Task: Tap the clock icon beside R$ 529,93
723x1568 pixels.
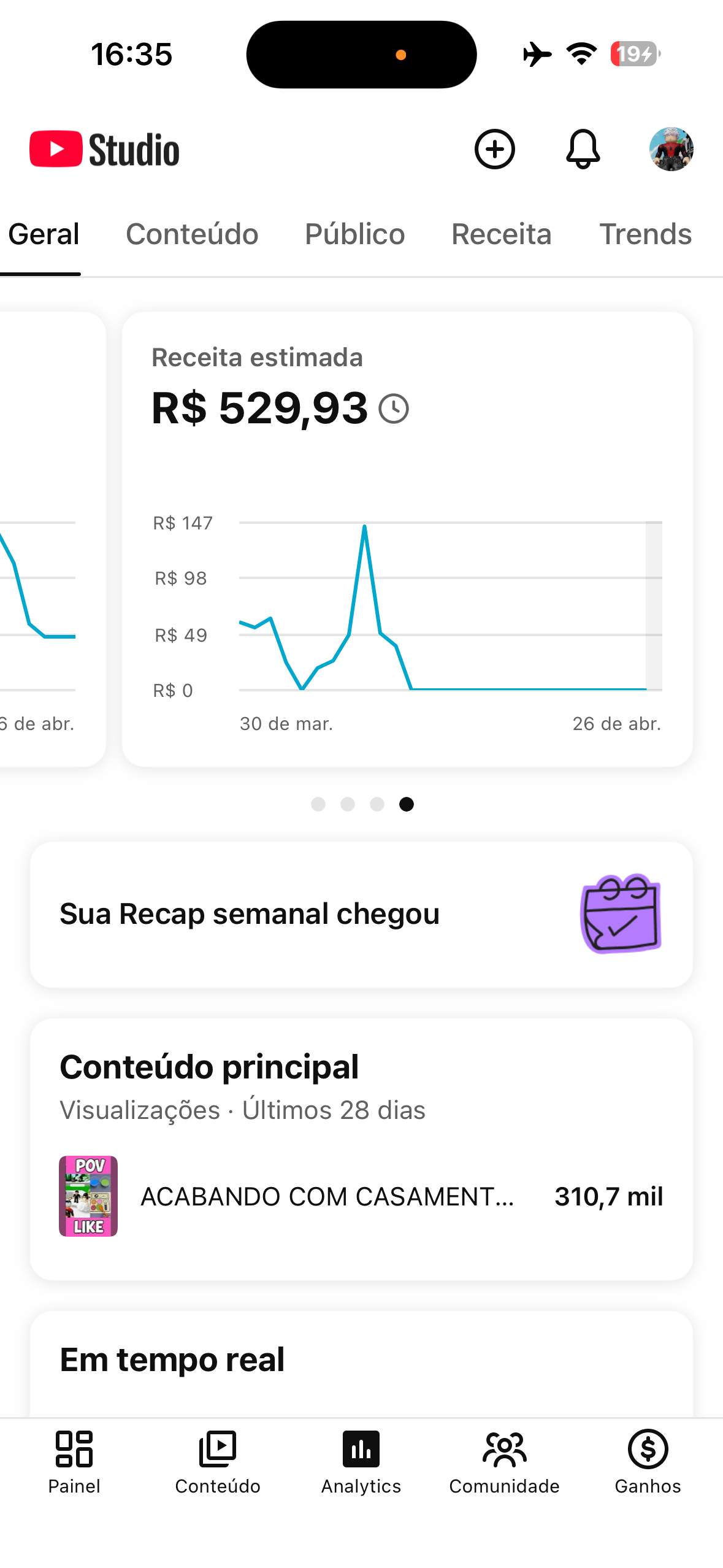Action: coord(394,409)
